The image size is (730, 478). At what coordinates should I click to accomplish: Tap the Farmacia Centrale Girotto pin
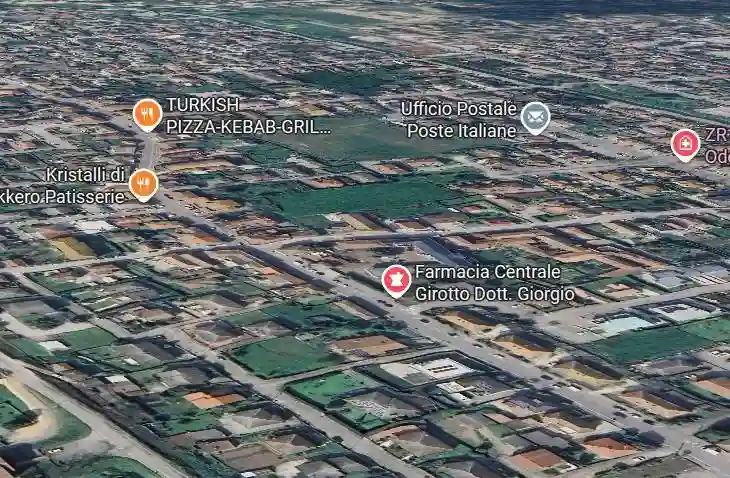click(396, 279)
